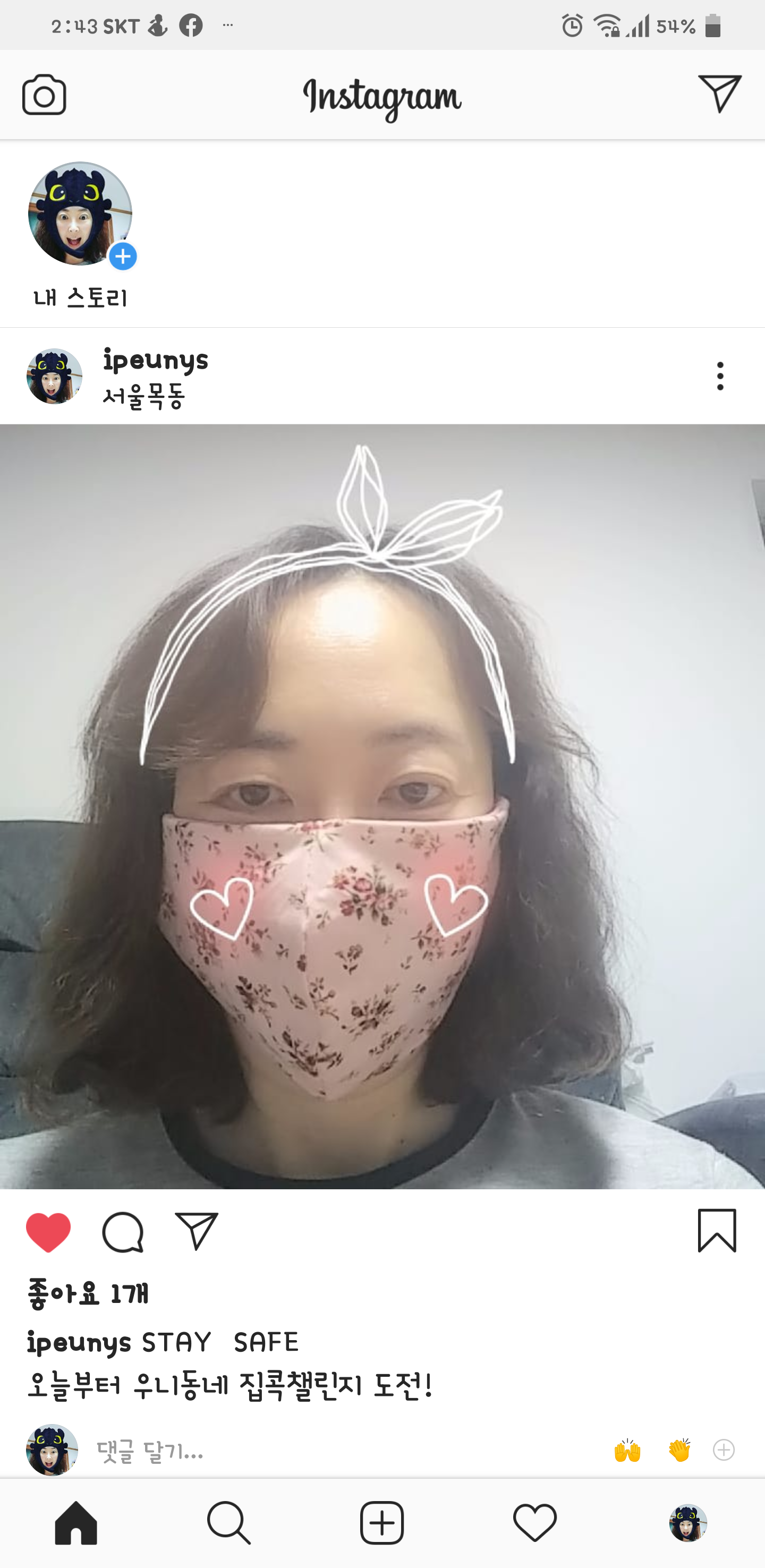The width and height of the screenshot is (765, 1568).
Task: Unlike the post with red heart
Action: point(49,1232)
